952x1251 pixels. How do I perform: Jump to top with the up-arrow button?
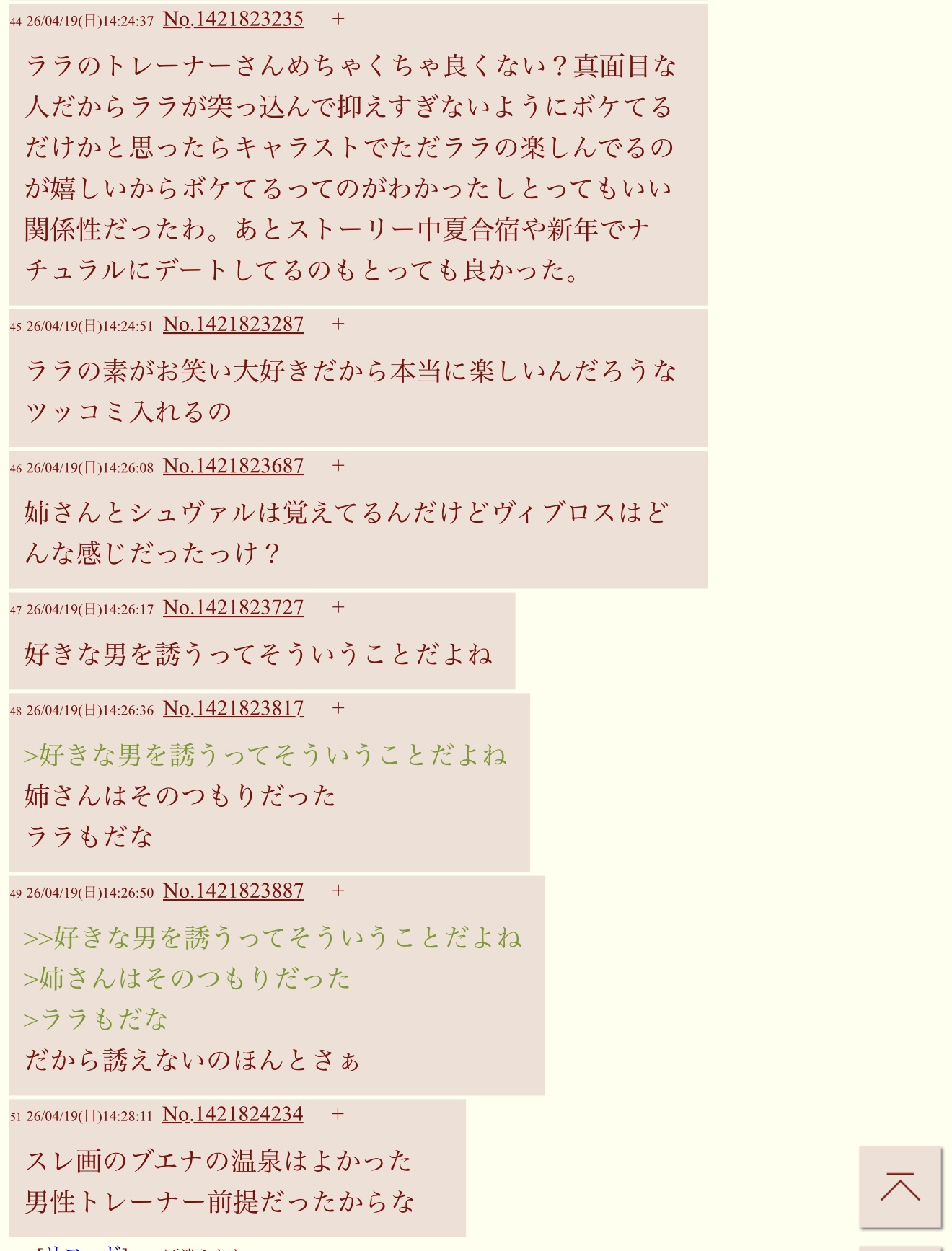pos(899,1186)
